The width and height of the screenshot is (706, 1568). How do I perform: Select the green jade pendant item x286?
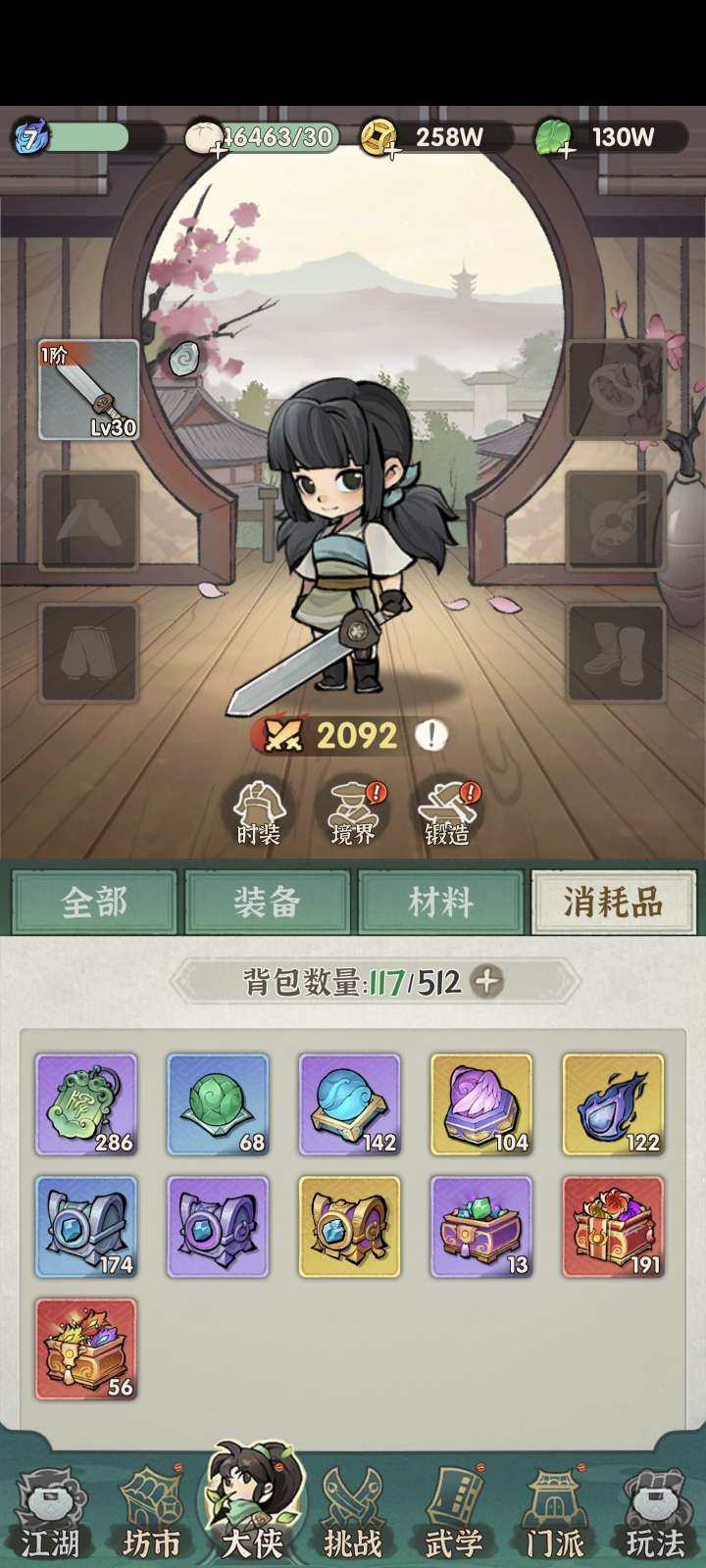[x=86, y=1102]
